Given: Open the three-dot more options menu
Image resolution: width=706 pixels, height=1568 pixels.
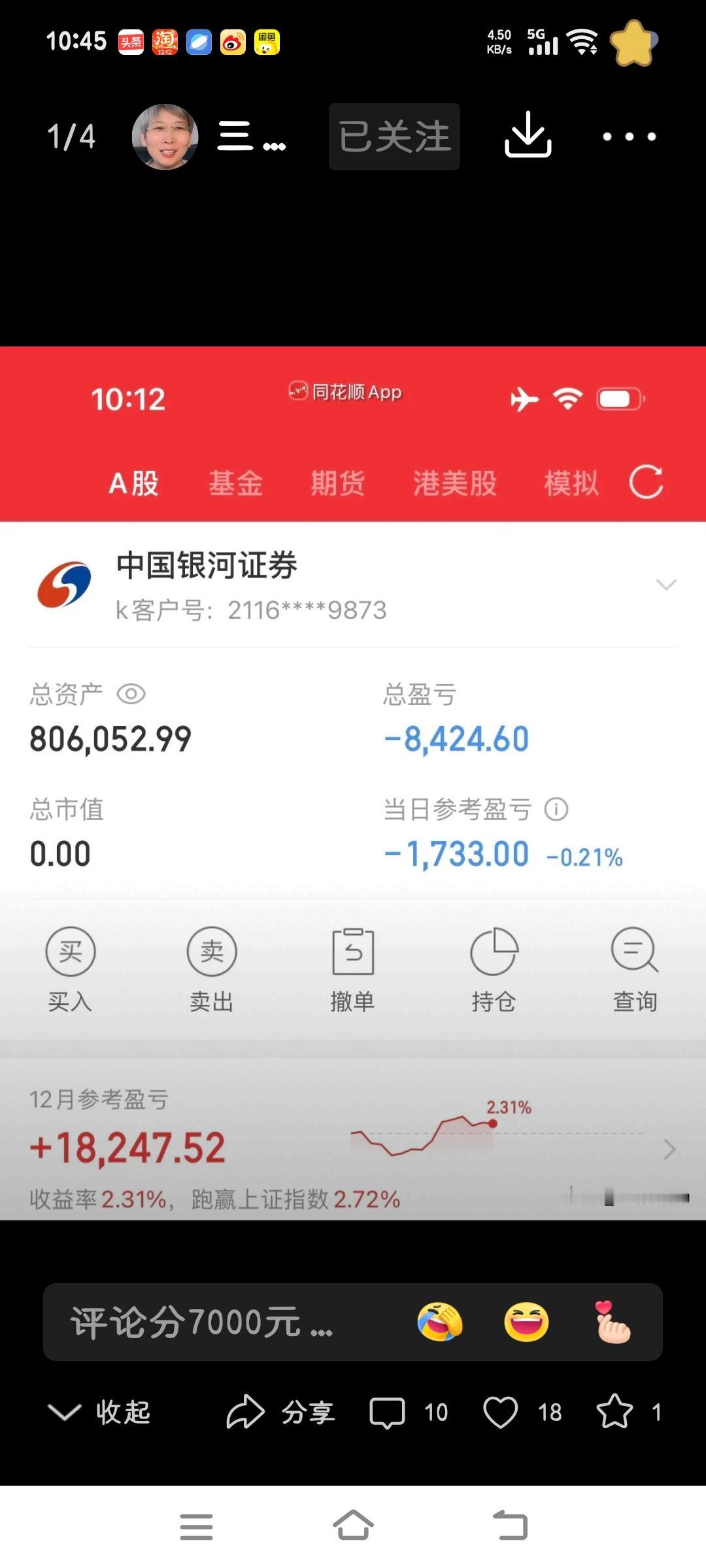Looking at the screenshot, I should click(x=630, y=137).
